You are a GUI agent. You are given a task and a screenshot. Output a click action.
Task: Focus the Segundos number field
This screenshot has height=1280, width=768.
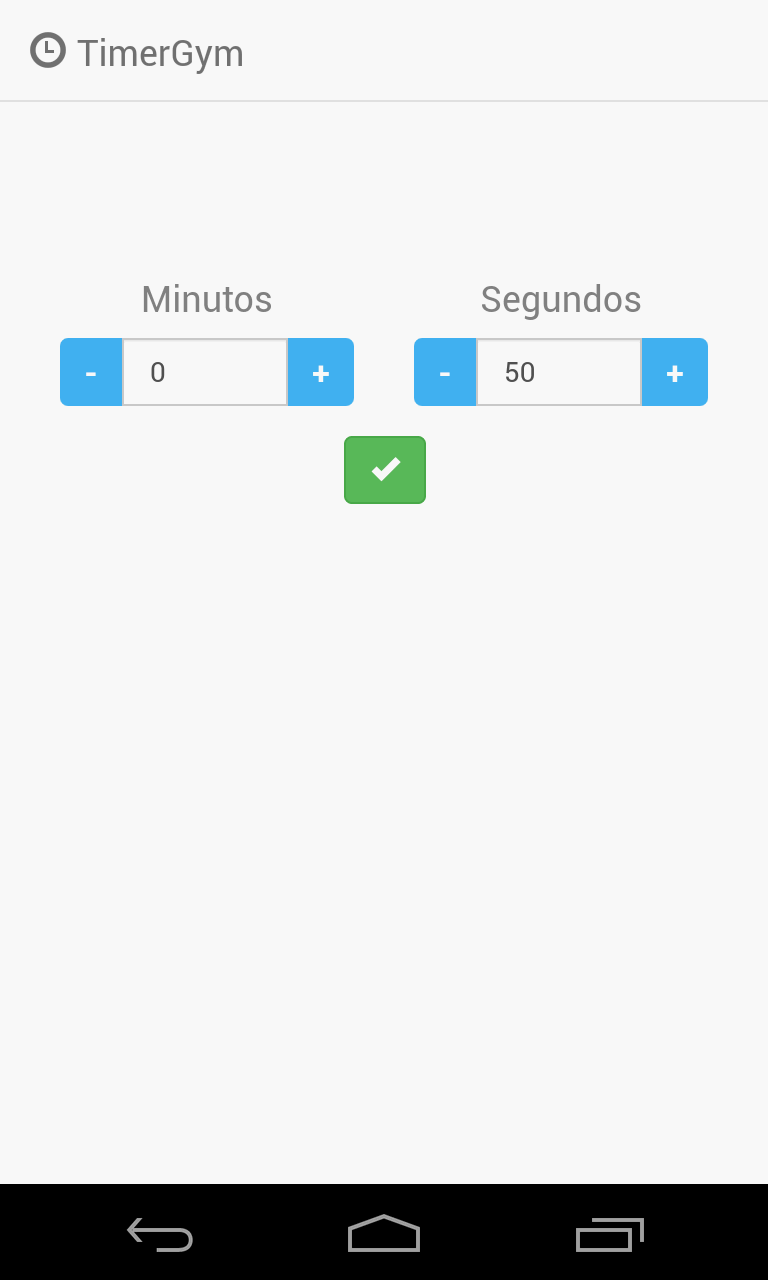559,372
